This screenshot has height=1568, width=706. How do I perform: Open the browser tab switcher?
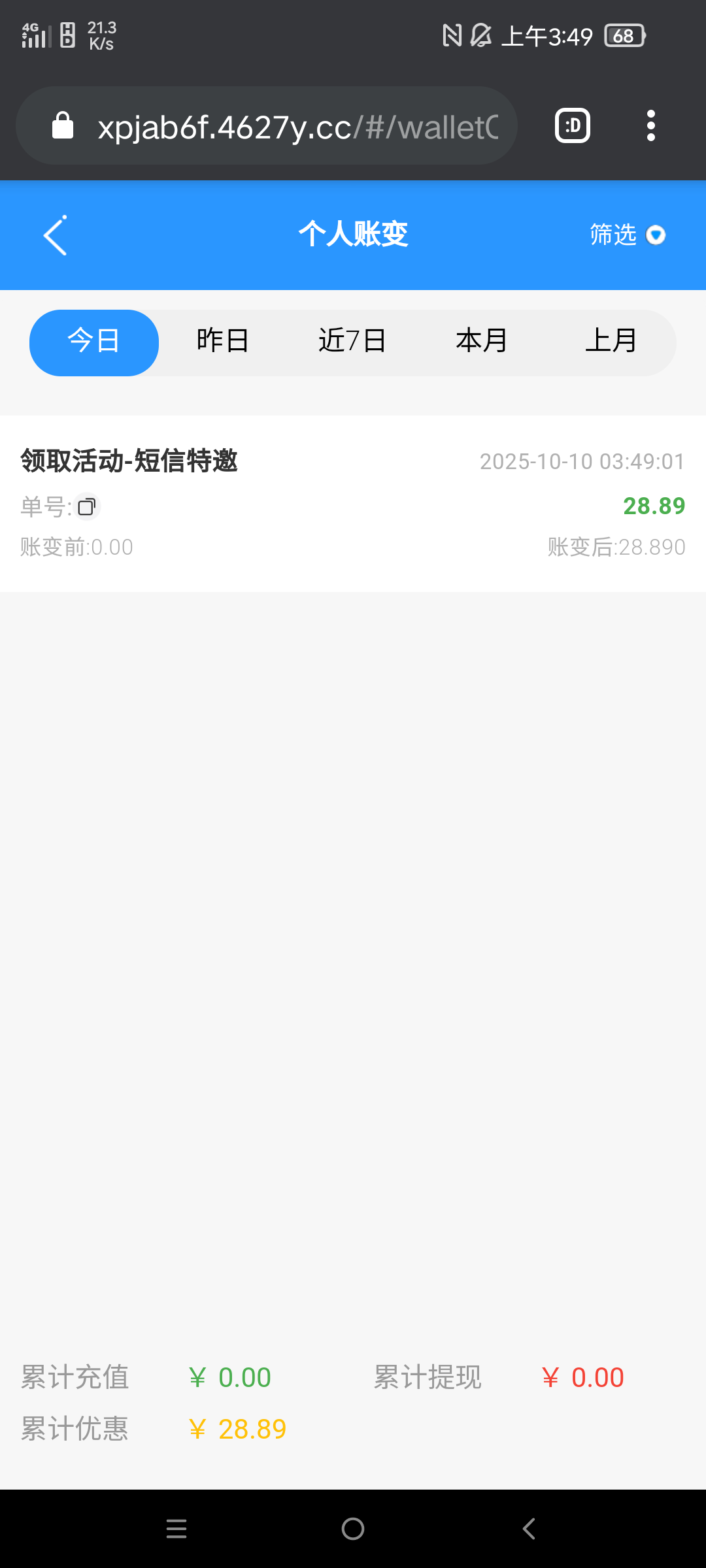coord(573,125)
